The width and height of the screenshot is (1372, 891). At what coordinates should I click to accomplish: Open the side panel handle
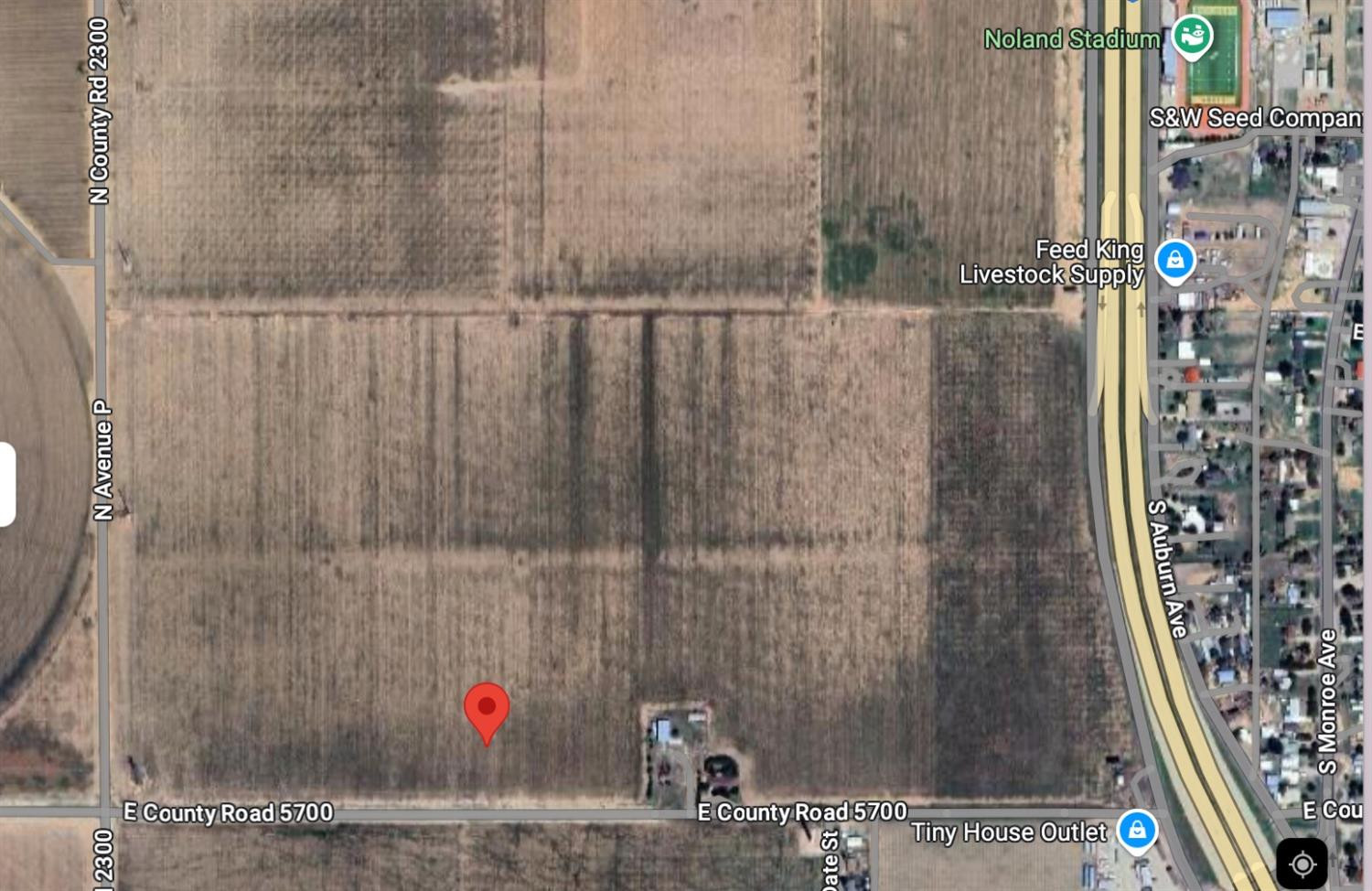click(6, 484)
